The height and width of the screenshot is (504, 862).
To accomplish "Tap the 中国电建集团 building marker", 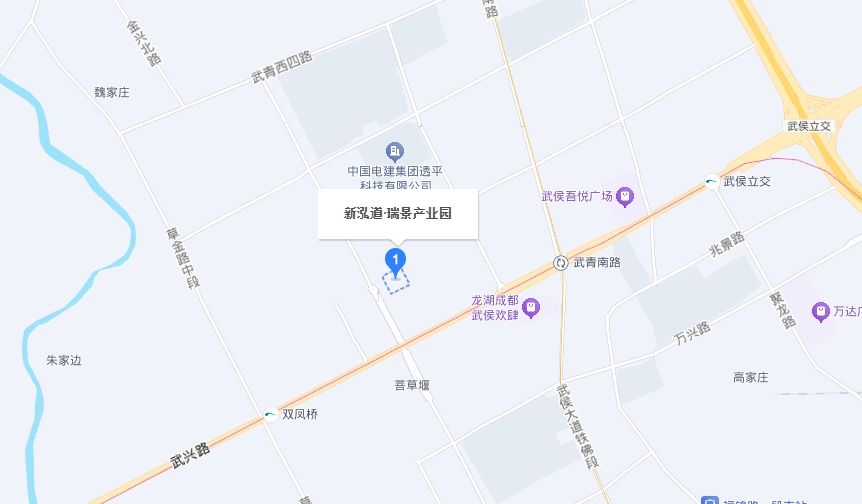I will coord(396,152).
